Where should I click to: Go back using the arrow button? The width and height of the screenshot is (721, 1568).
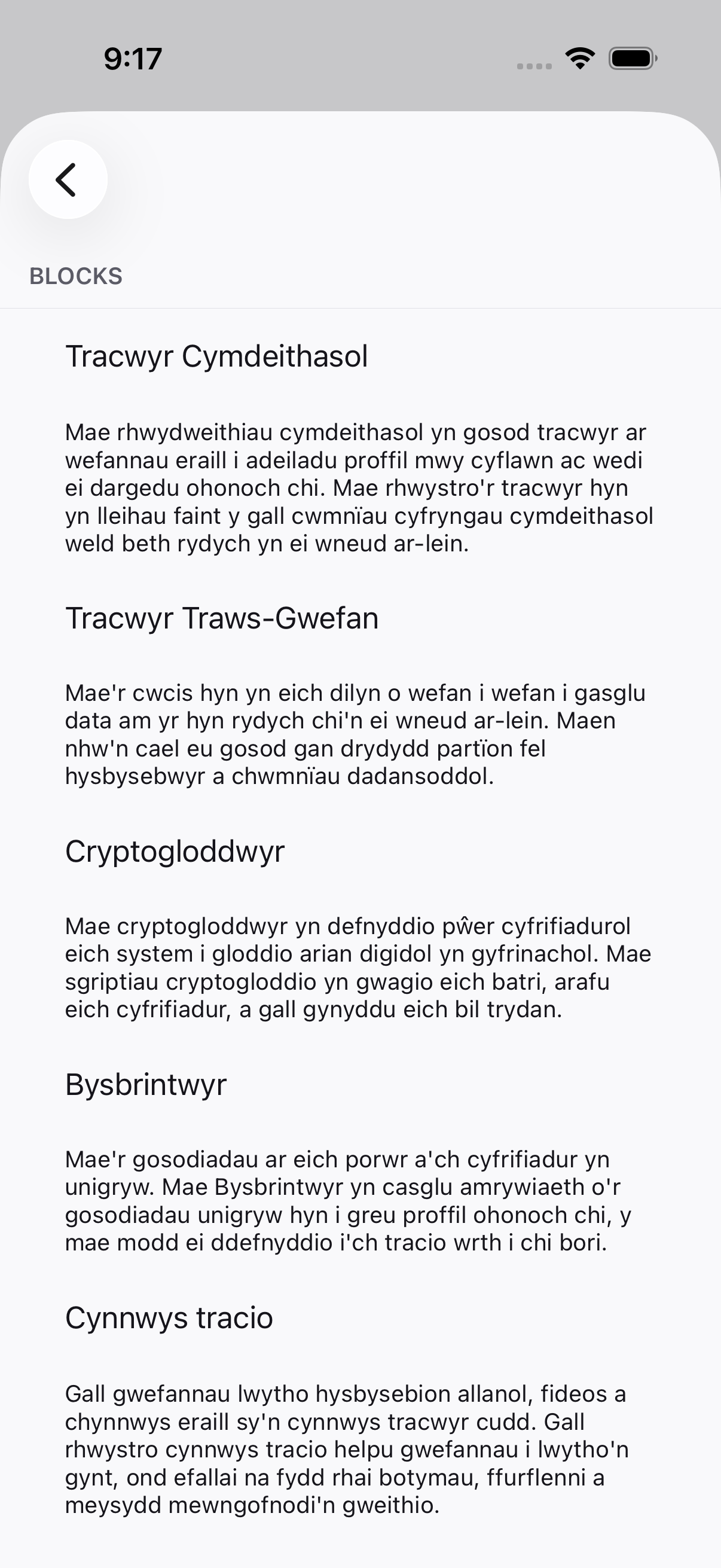point(68,179)
